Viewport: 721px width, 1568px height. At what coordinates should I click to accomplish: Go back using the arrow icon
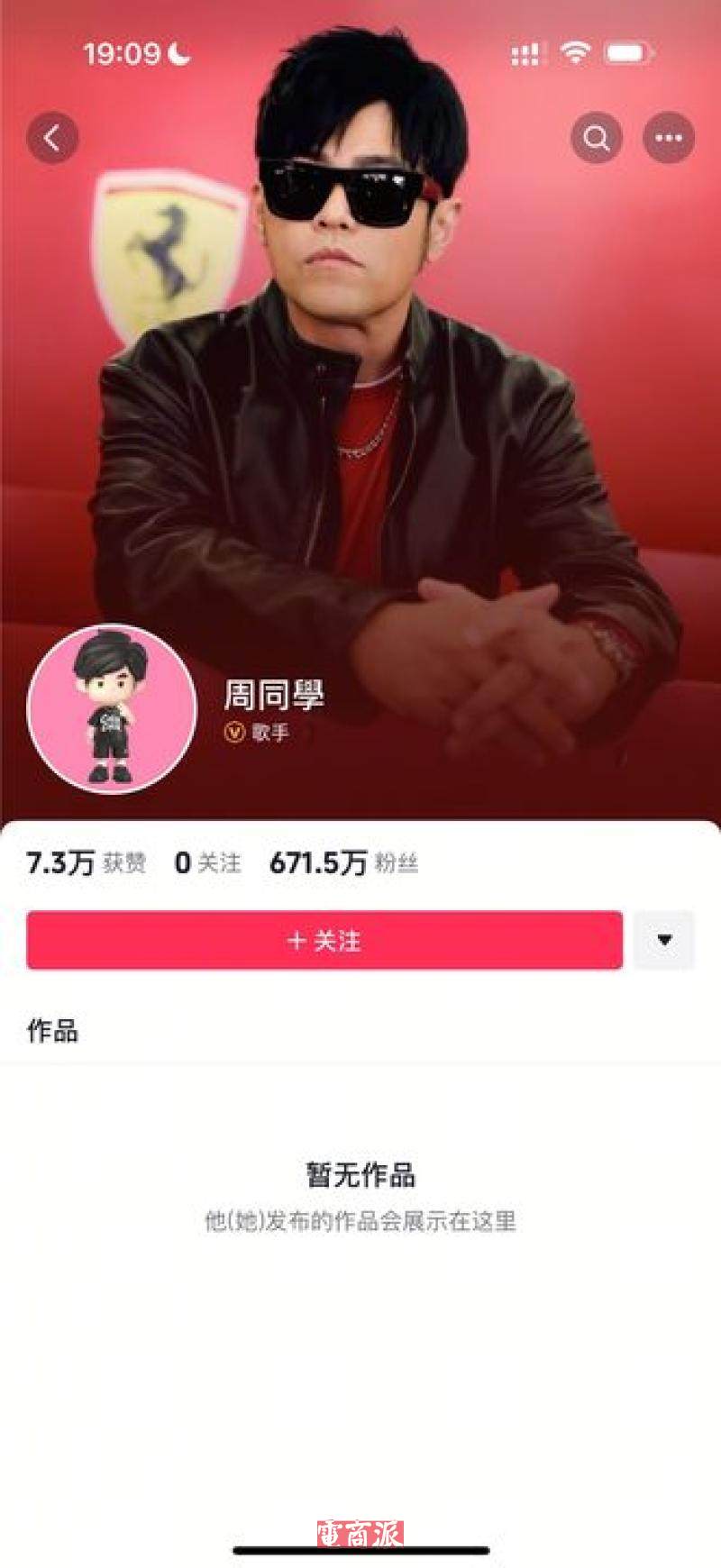coord(52,138)
